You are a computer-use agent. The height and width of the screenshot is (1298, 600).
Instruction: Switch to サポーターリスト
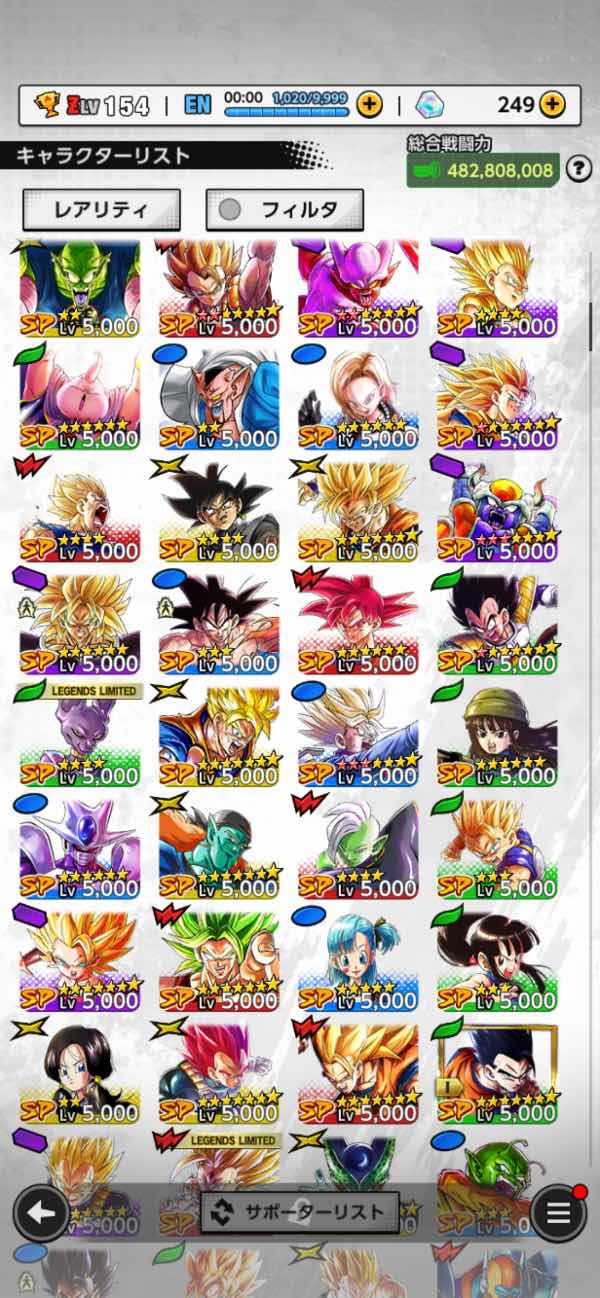click(x=300, y=1212)
